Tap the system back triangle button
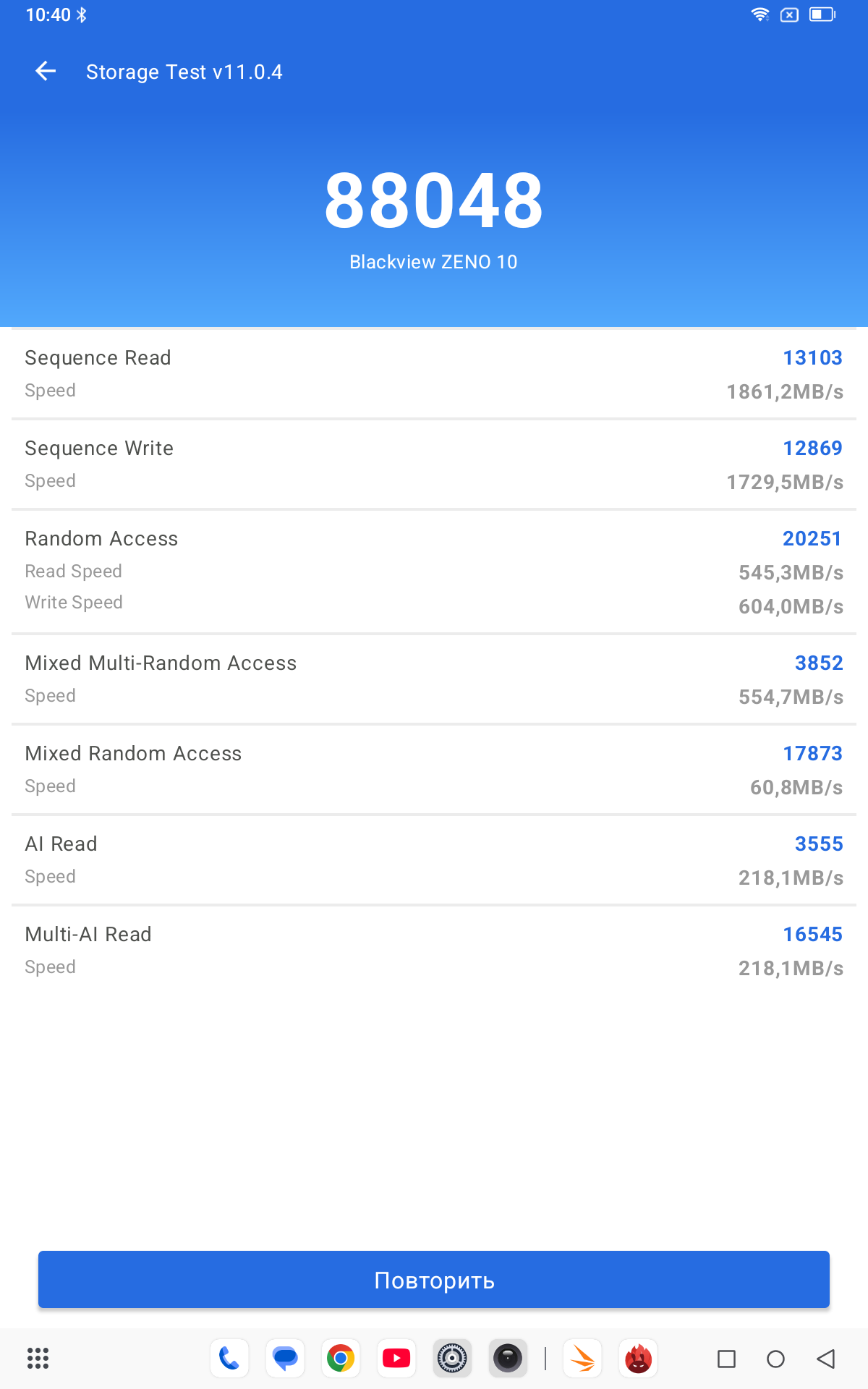Image resolution: width=868 pixels, height=1389 pixels. click(x=825, y=1359)
